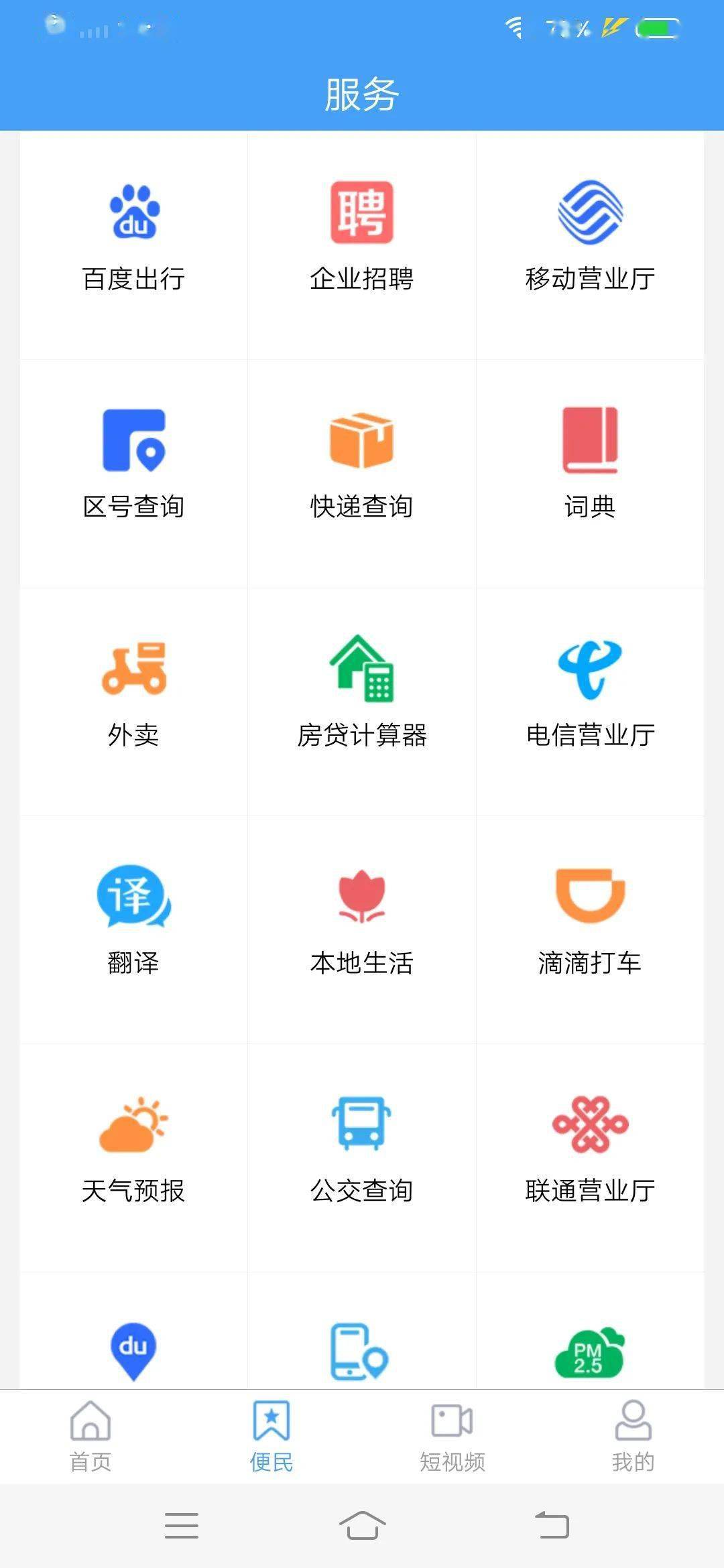Select 外卖 food delivery
724x1568 pixels.
133,694
